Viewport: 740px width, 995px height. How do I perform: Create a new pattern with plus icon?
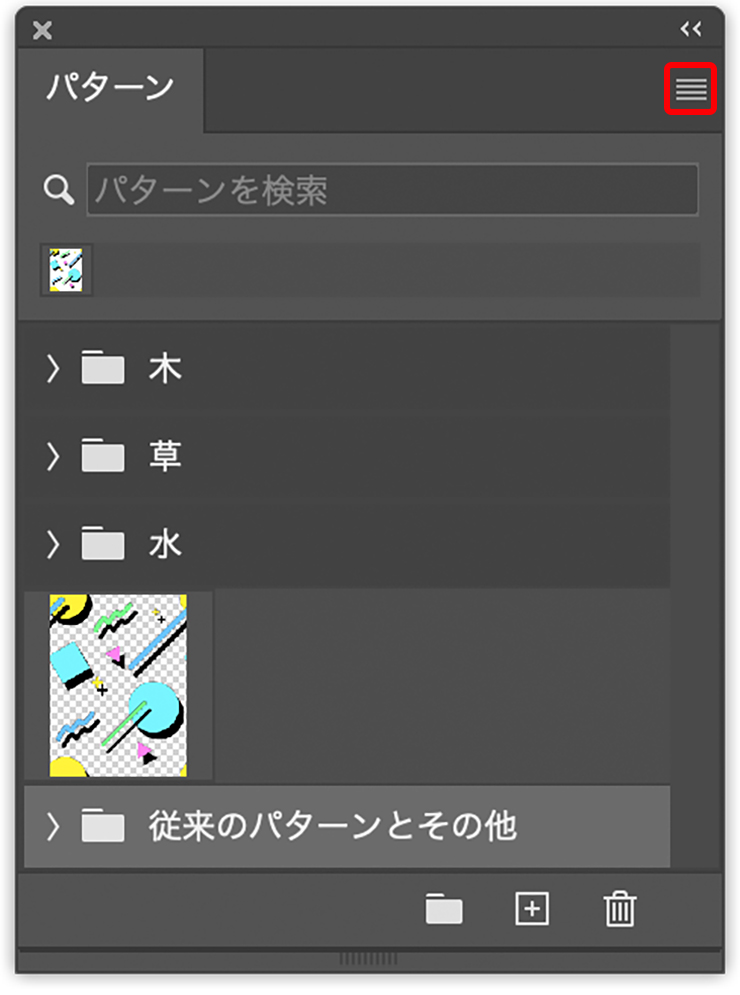point(532,909)
